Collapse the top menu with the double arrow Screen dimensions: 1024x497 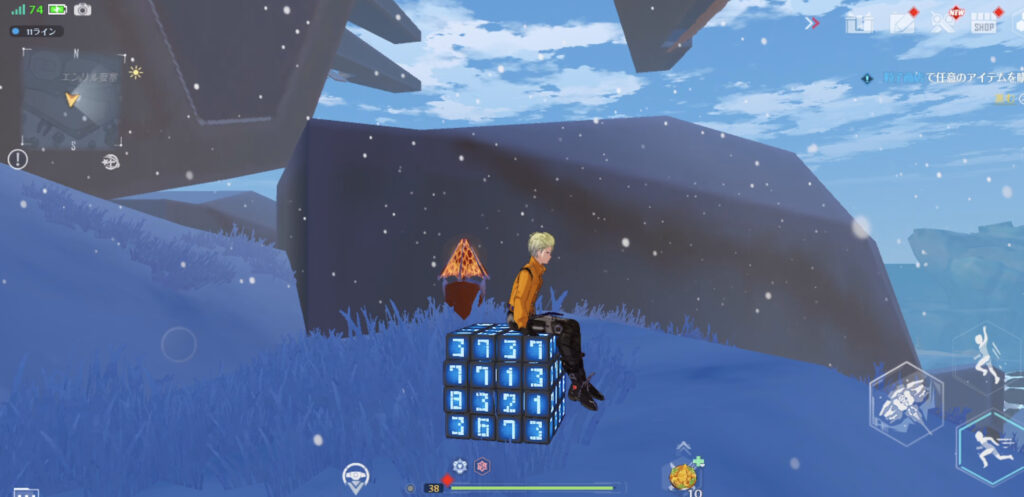(811, 22)
